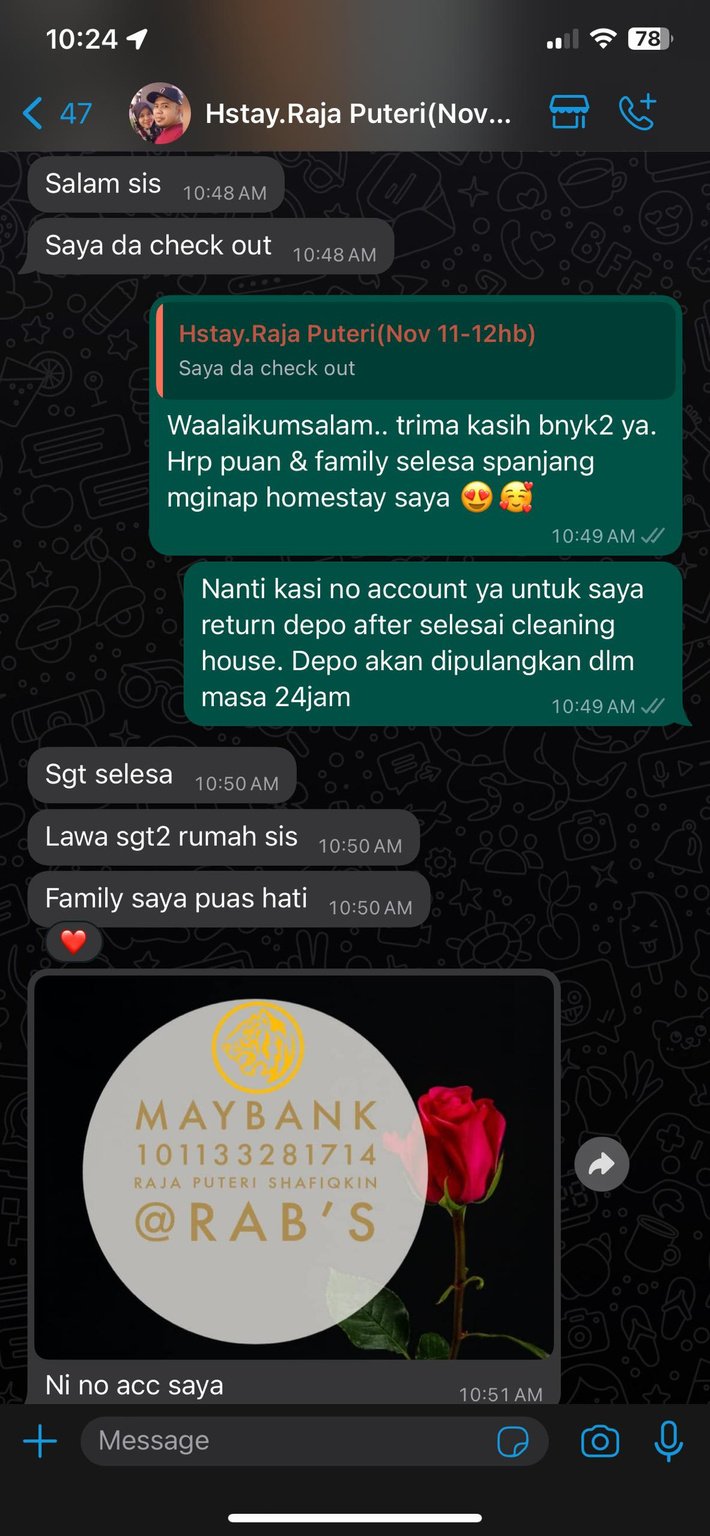
Task: View the heart reaction on the message
Action: [x=74, y=941]
